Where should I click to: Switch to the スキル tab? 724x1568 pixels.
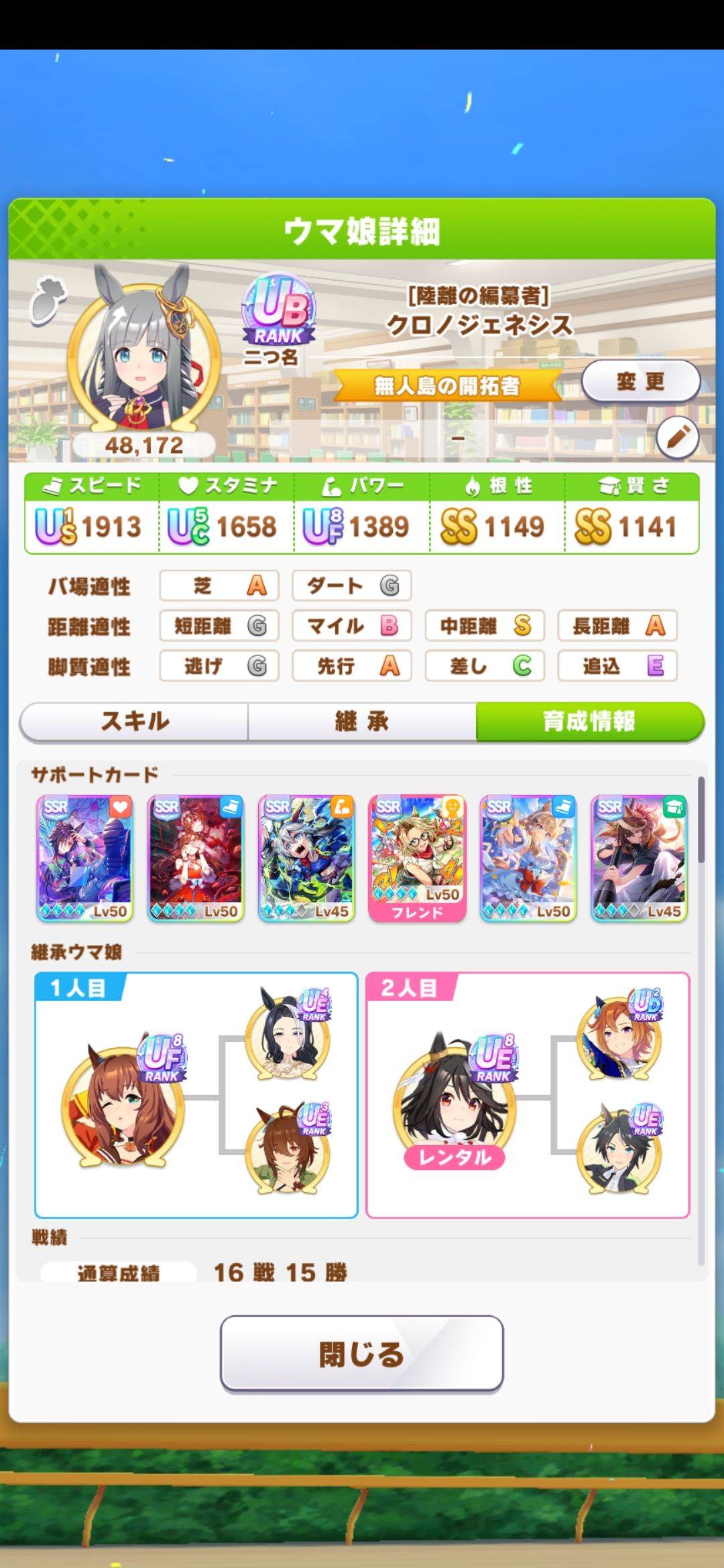coord(135,722)
